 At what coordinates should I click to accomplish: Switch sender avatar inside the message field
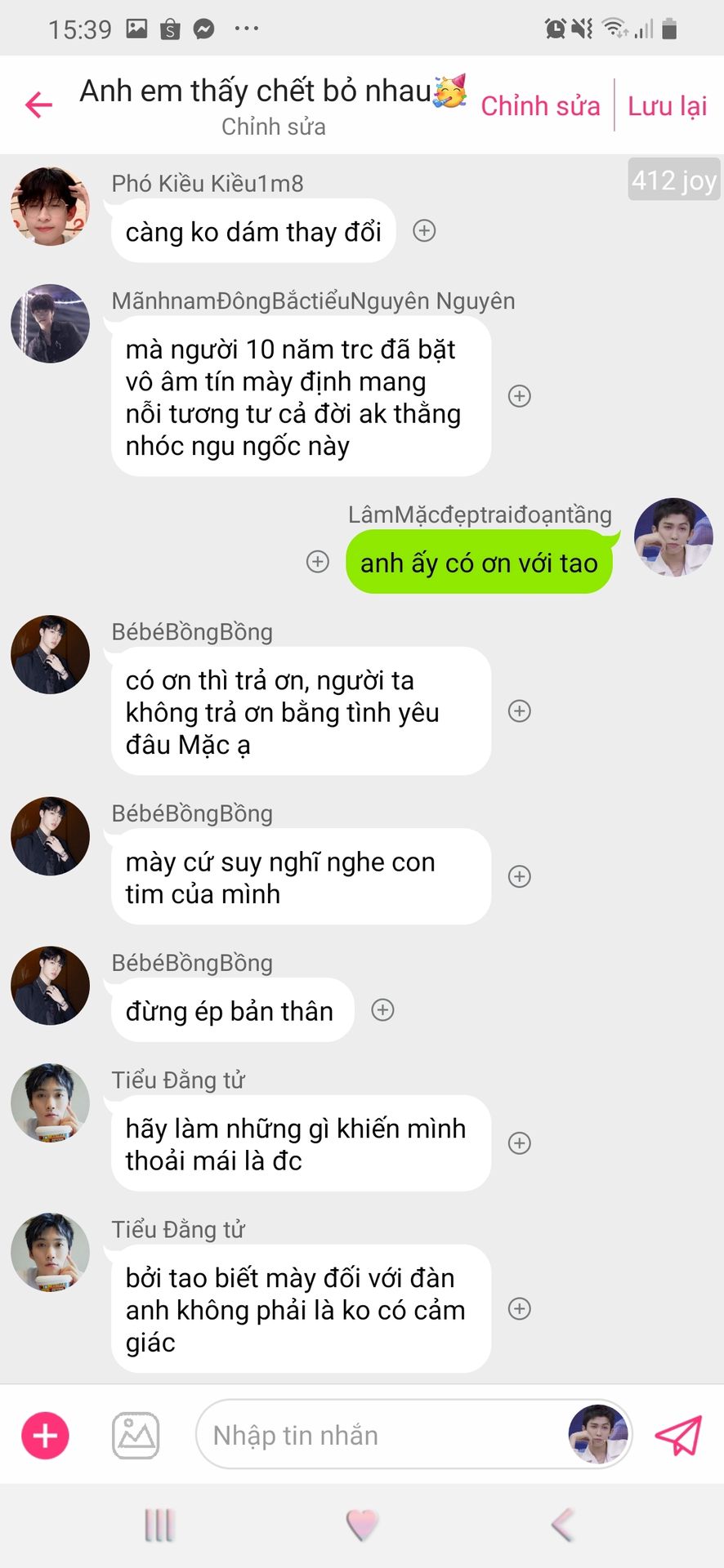[x=598, y=1435]
